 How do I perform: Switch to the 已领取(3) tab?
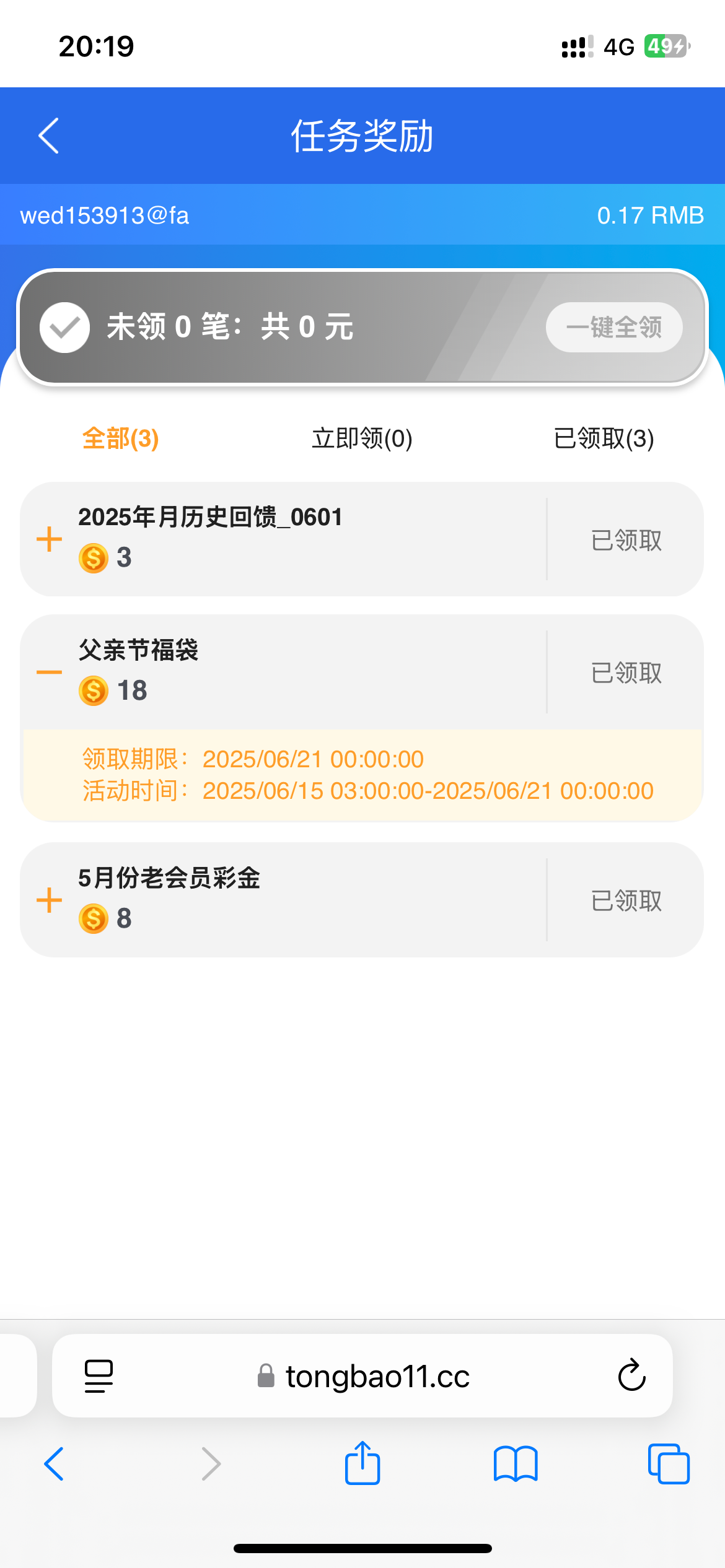[x=604, y=438]
